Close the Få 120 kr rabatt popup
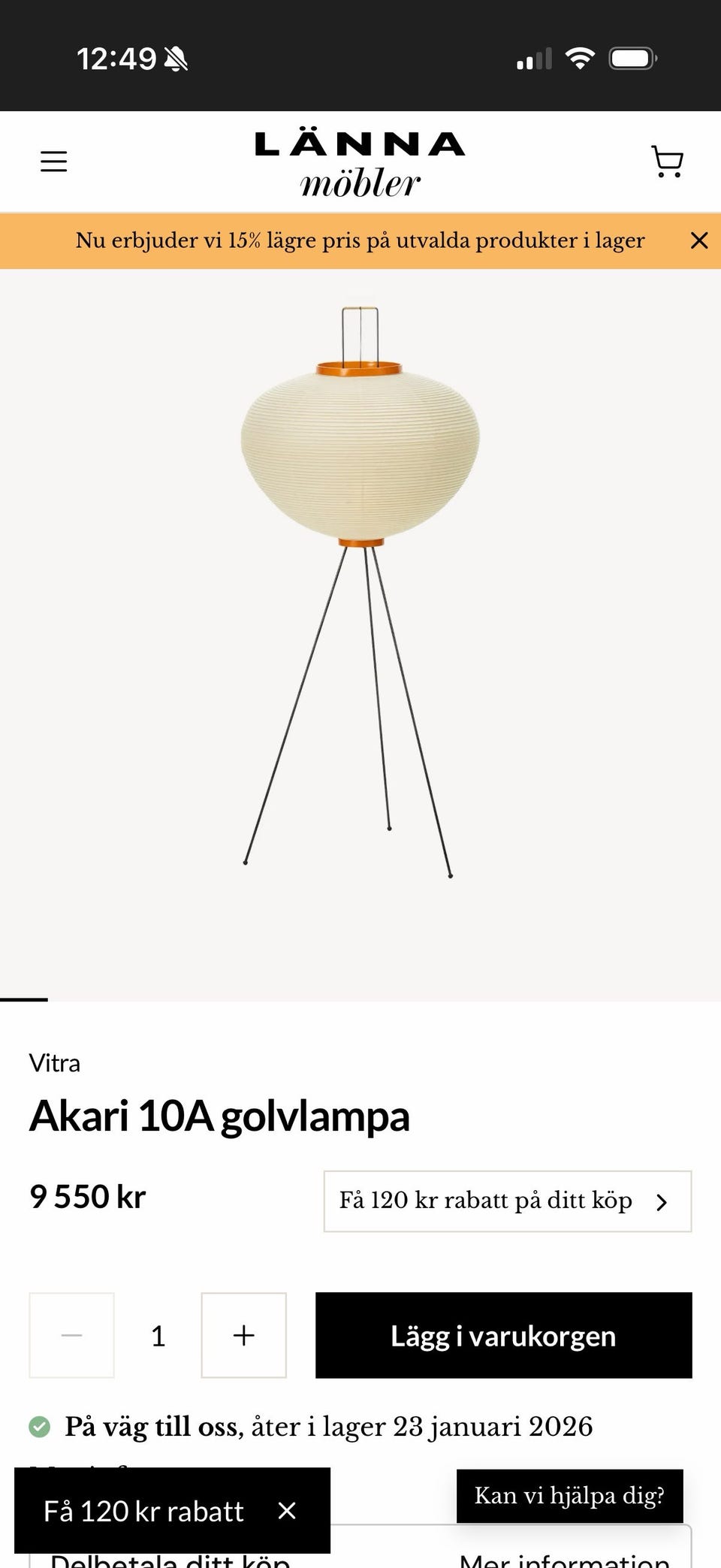721x1568 pixels. 286,1512
